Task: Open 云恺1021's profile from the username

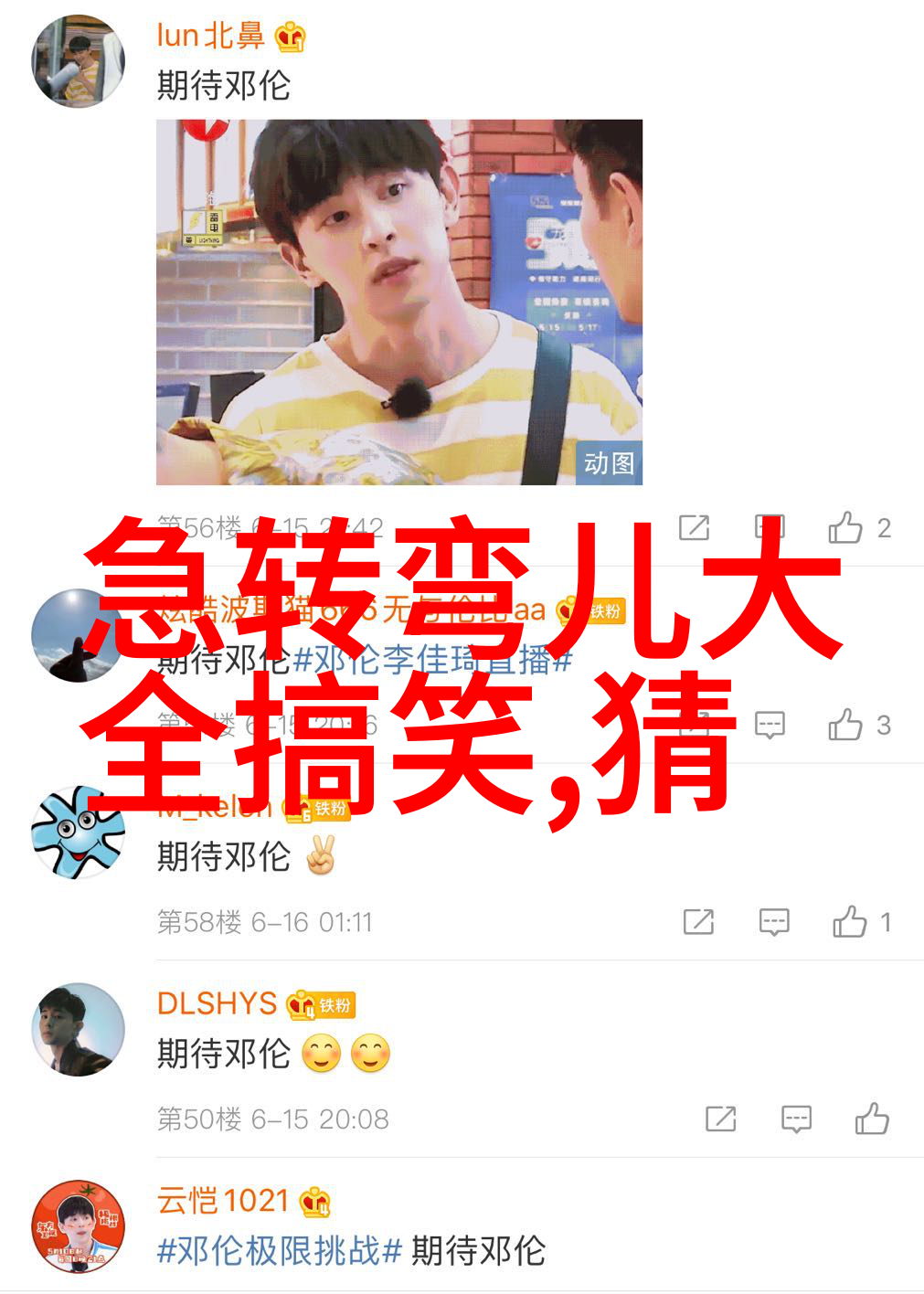Action: coord(222,1201)
